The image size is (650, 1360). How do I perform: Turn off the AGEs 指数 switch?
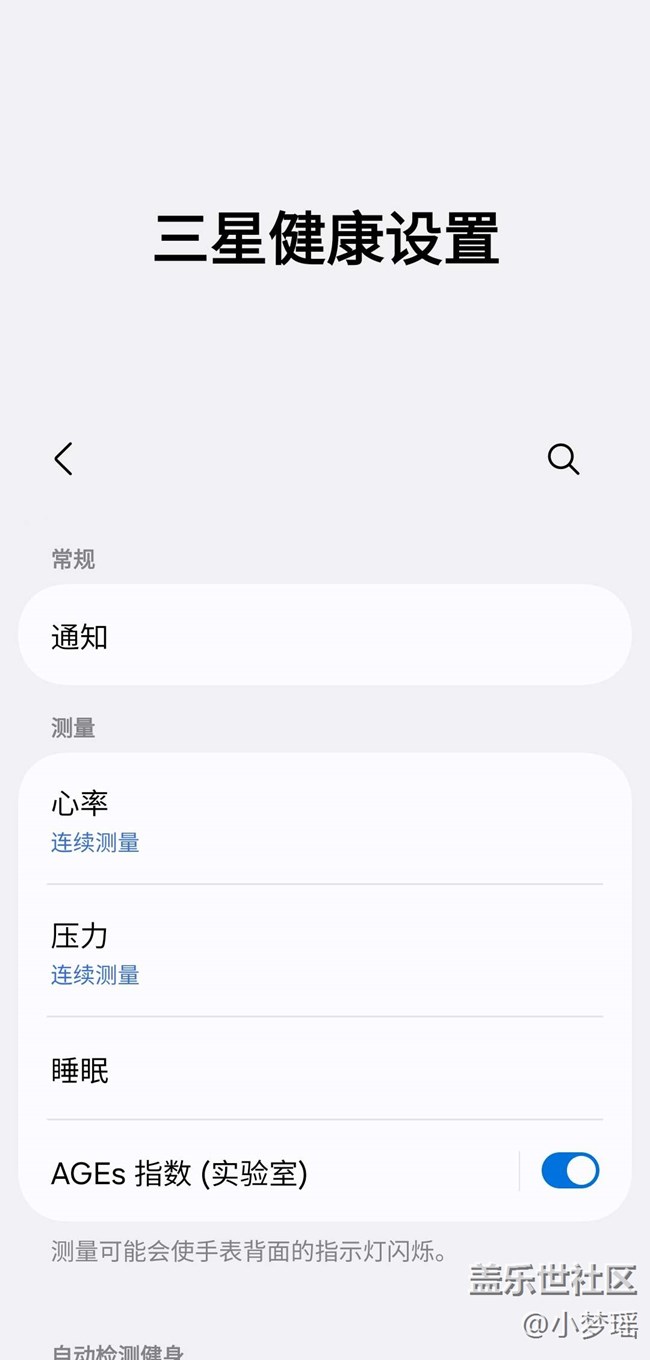pyautogui.click(x=570, y=1171)
